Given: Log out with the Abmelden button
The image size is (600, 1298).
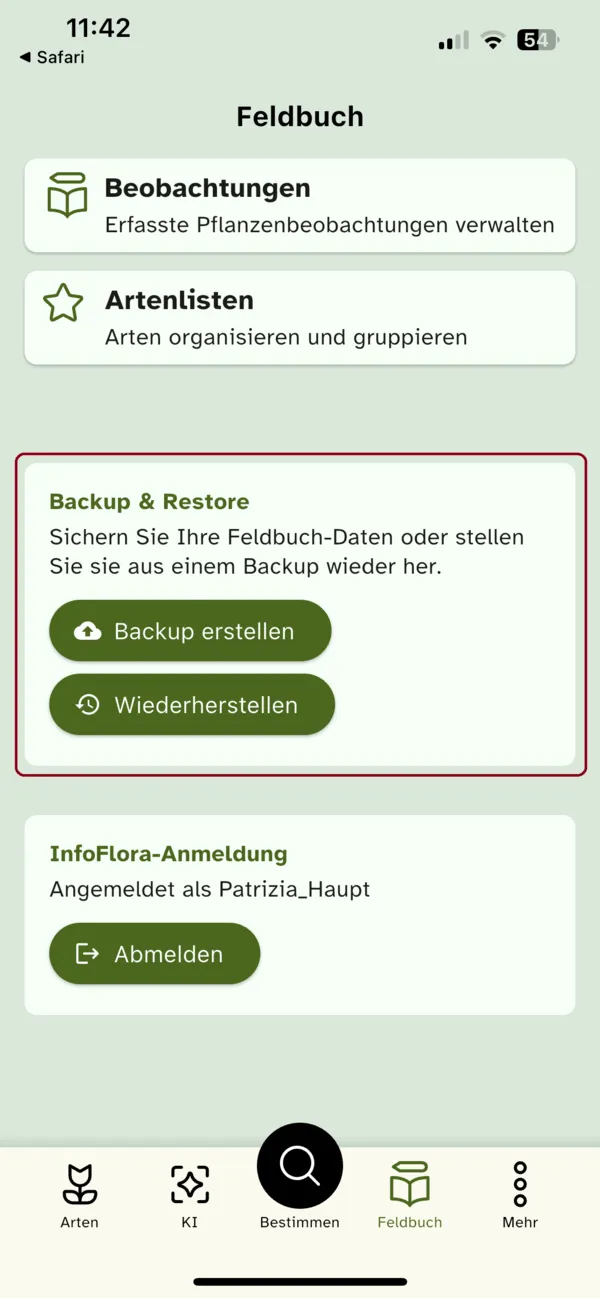Looking at the screenshot, I should point(155,954).
